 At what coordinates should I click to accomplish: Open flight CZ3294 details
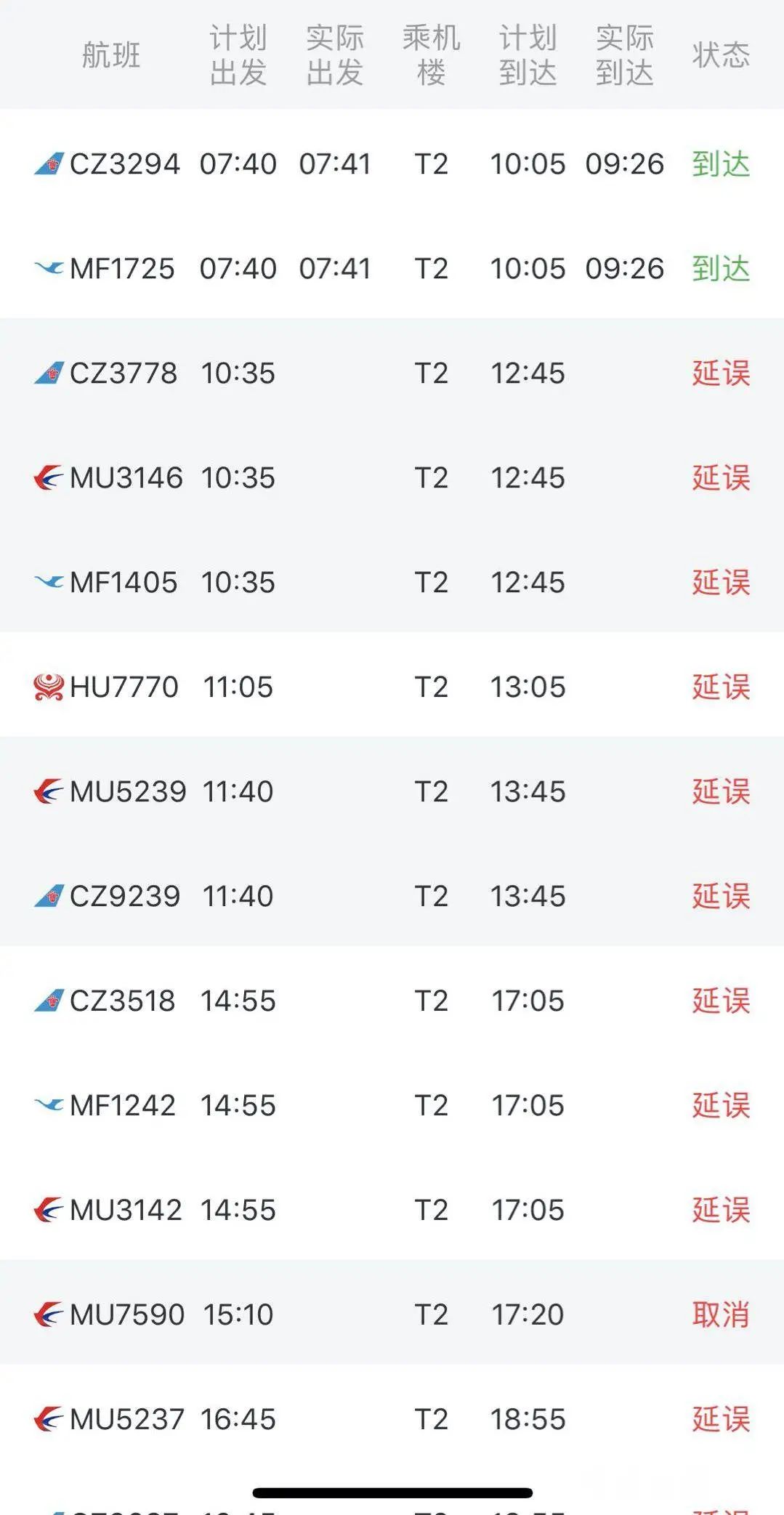(392, 164)
